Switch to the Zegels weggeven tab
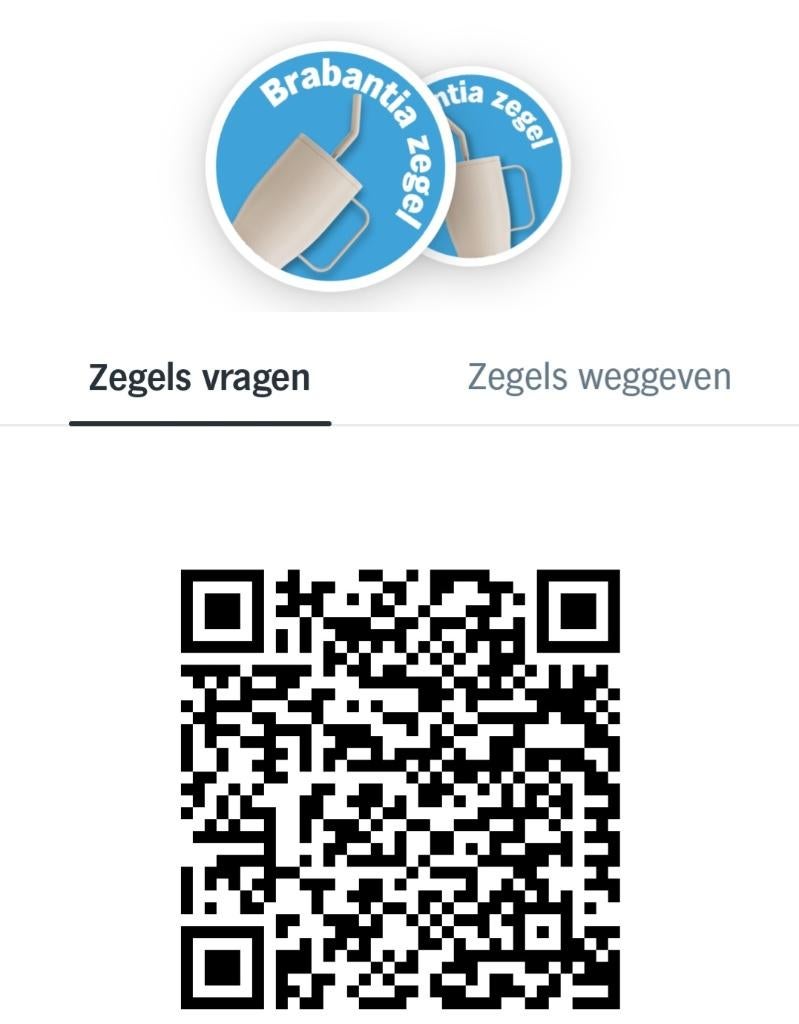 tap(598, 377)
